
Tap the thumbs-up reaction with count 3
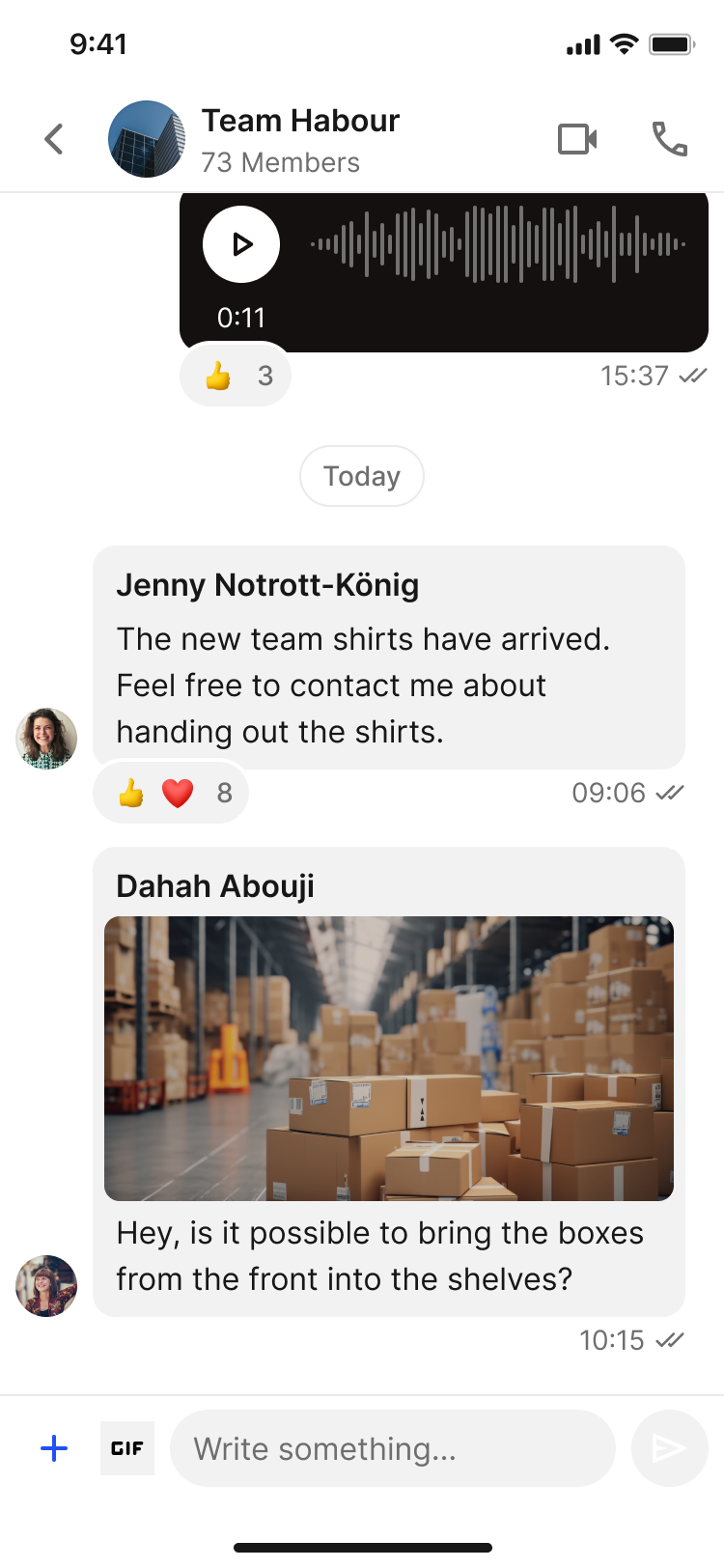tap(236, 376)
